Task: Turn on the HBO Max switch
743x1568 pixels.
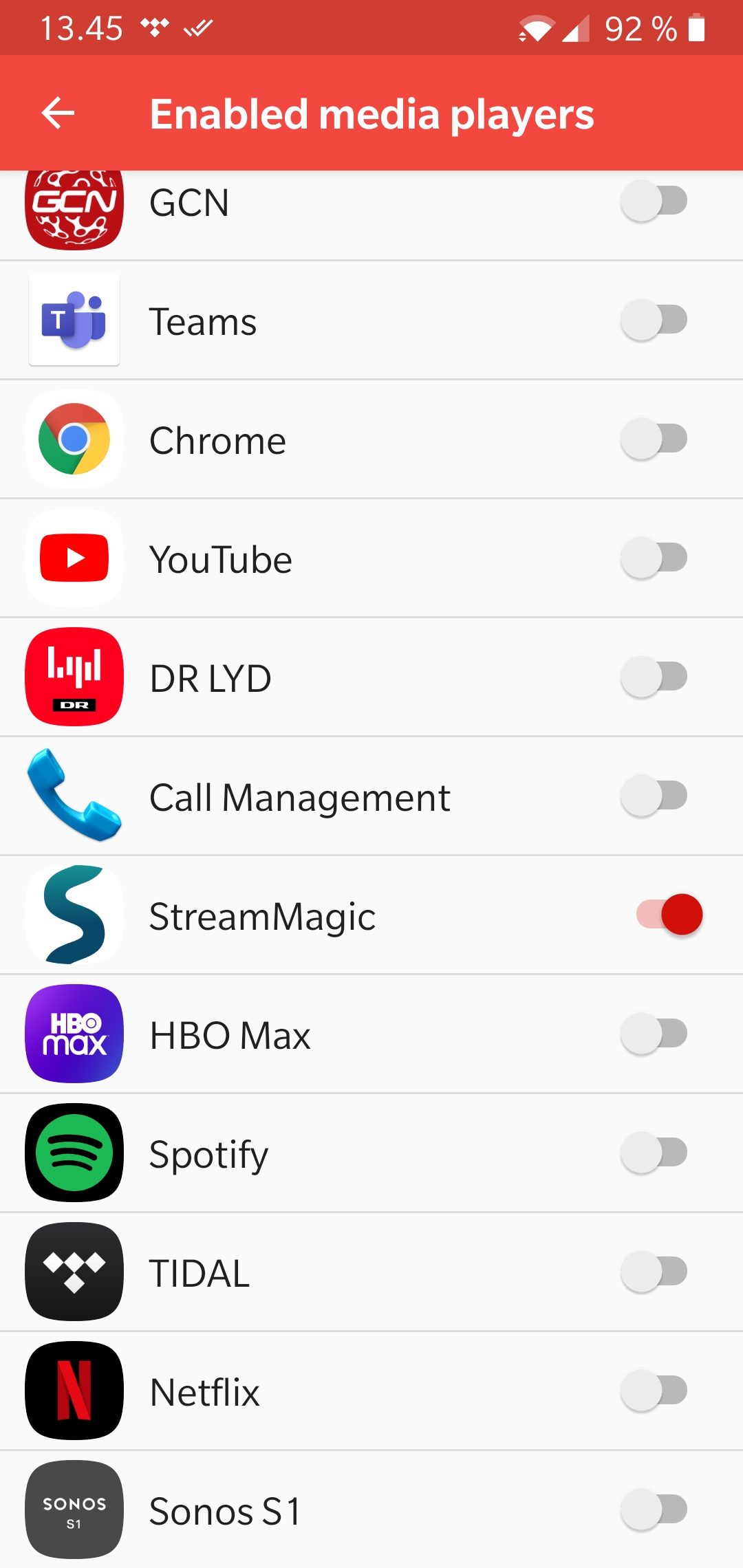Action: (x=654, y=1034)
